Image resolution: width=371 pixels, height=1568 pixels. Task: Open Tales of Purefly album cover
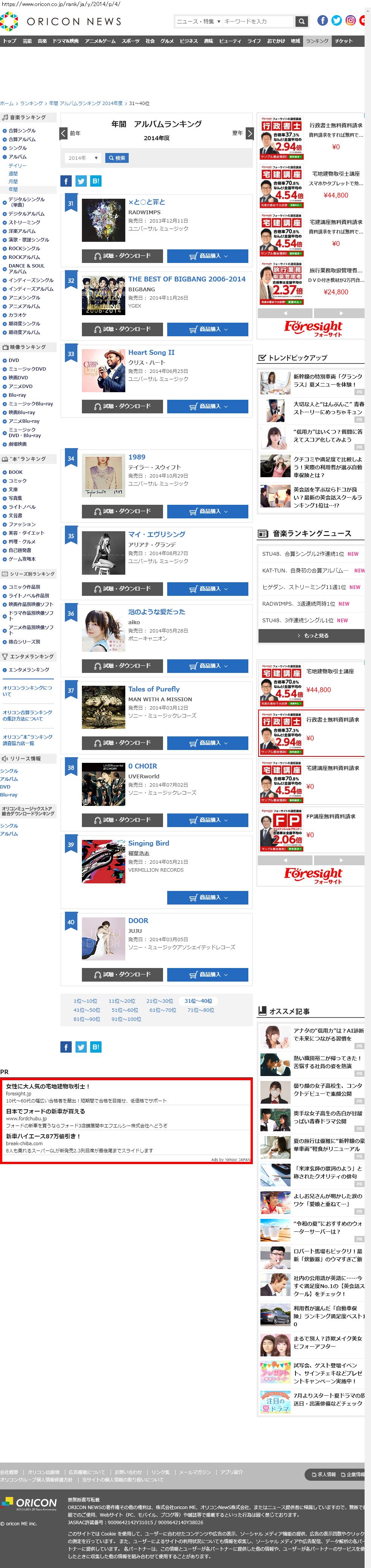(103, 707)
